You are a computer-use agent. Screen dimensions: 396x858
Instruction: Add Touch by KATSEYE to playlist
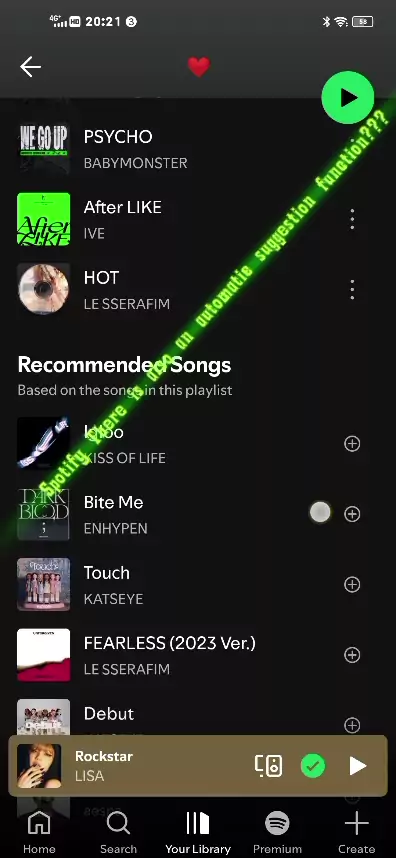click(352, 584)
